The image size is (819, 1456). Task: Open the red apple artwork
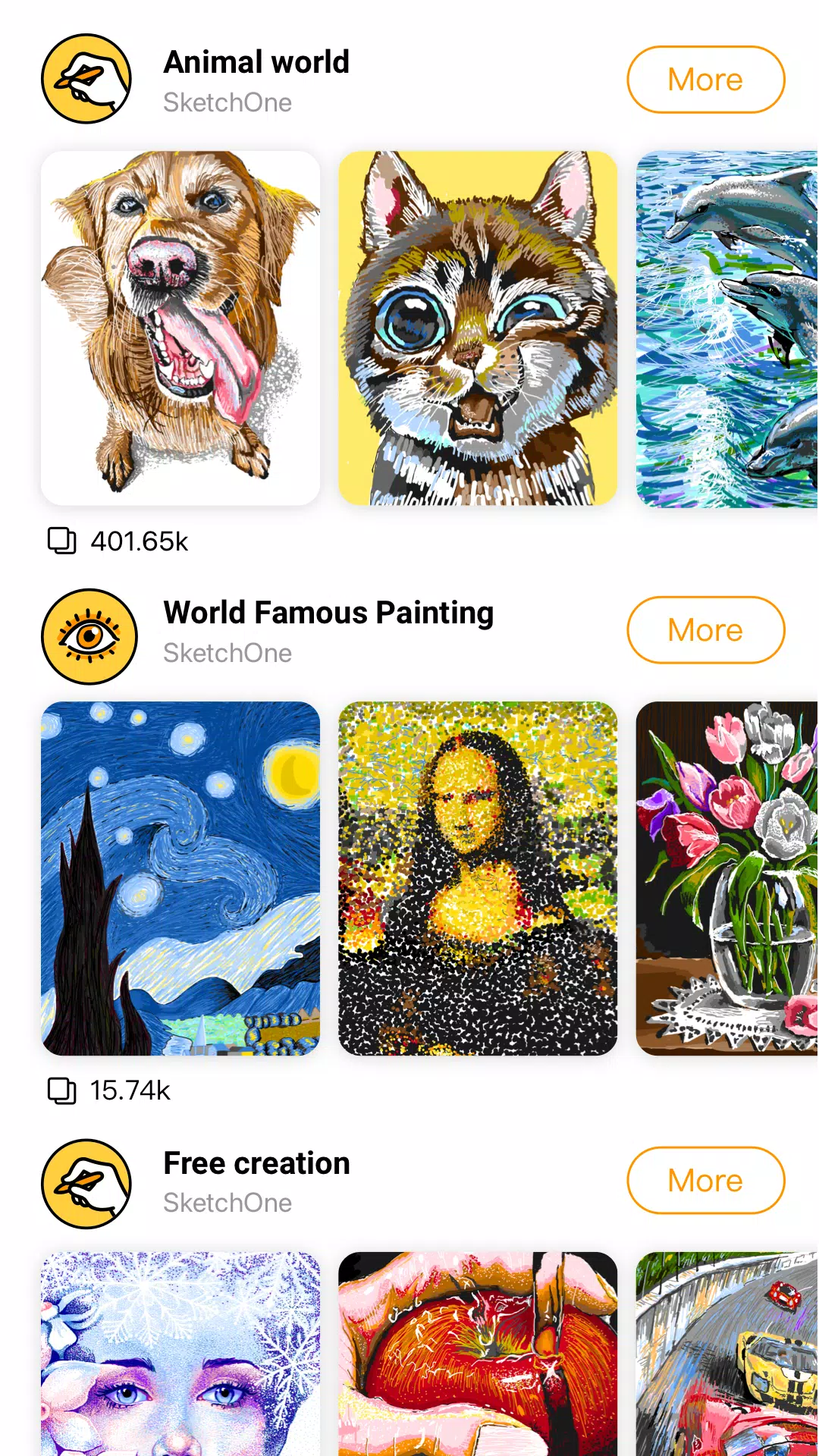pos(478,1354)
